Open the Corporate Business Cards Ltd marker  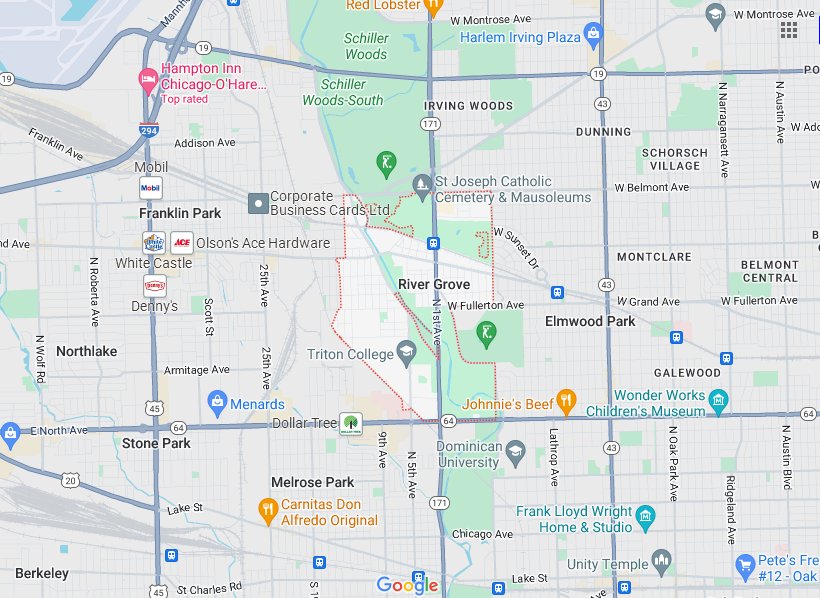click(259, 204)
